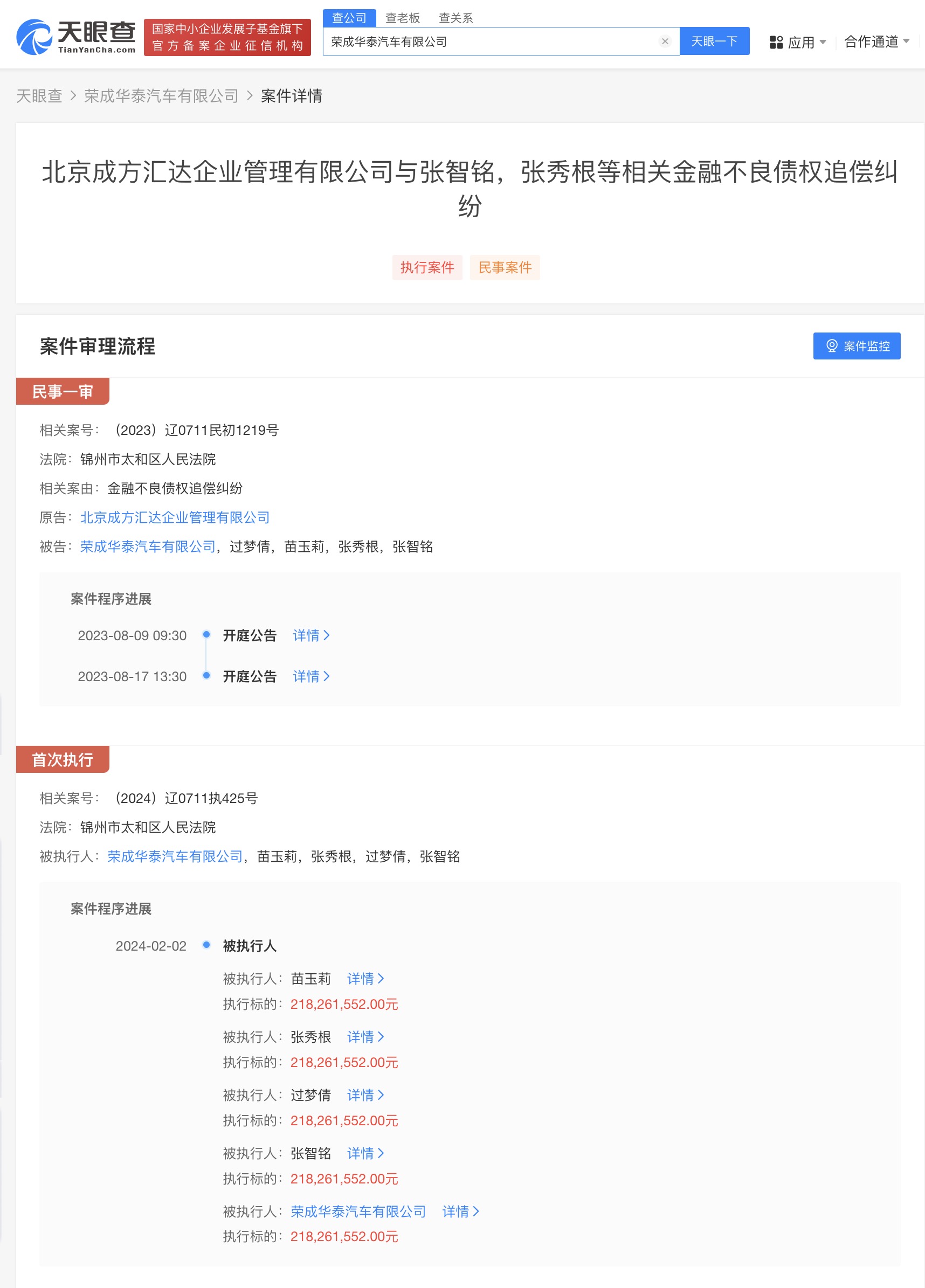Switch to the 查关系 tab
Image resolution: width=925 pixels, height=1288 pixels.
click(455, 18)
